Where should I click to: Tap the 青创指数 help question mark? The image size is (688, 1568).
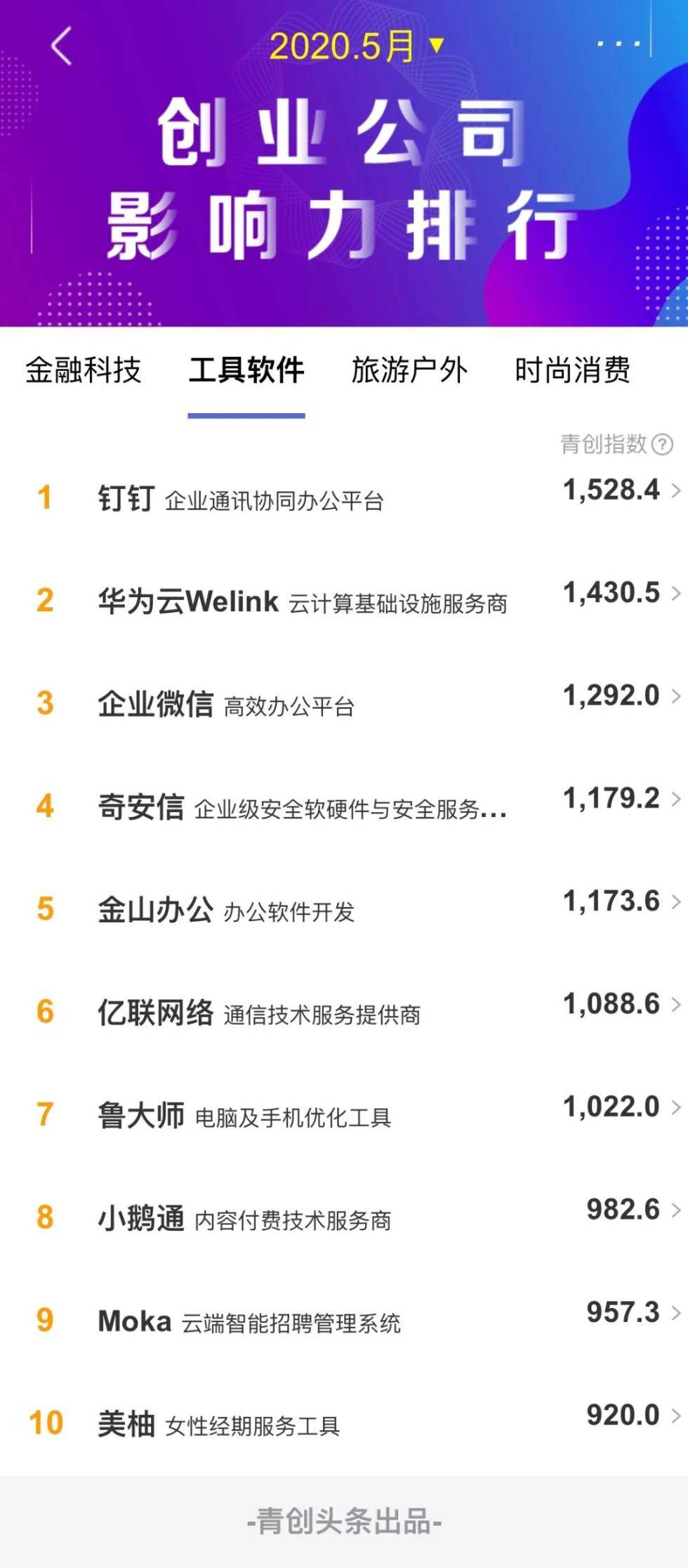tap(662, 444)
